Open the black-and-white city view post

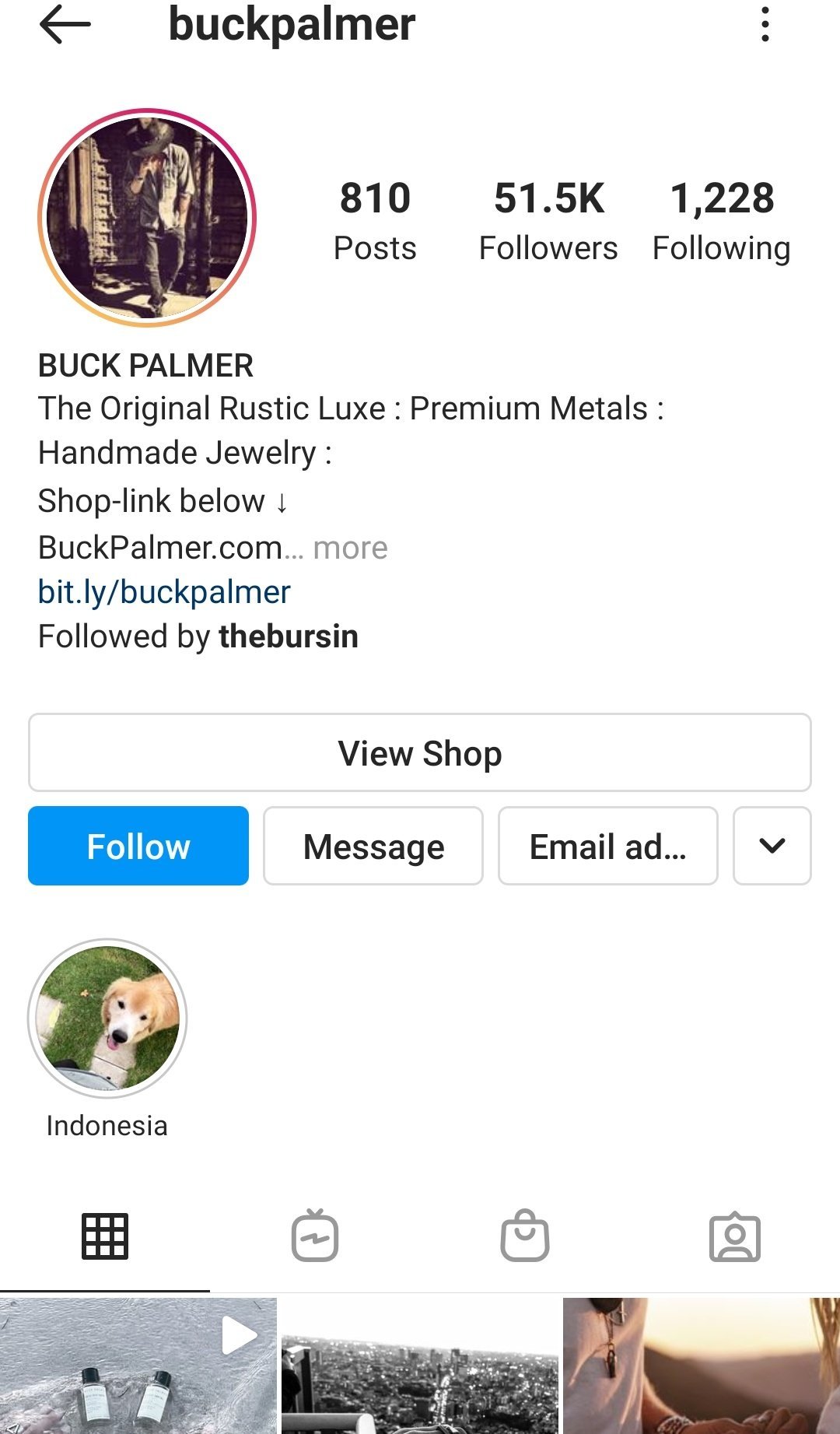pos(420,1366)
